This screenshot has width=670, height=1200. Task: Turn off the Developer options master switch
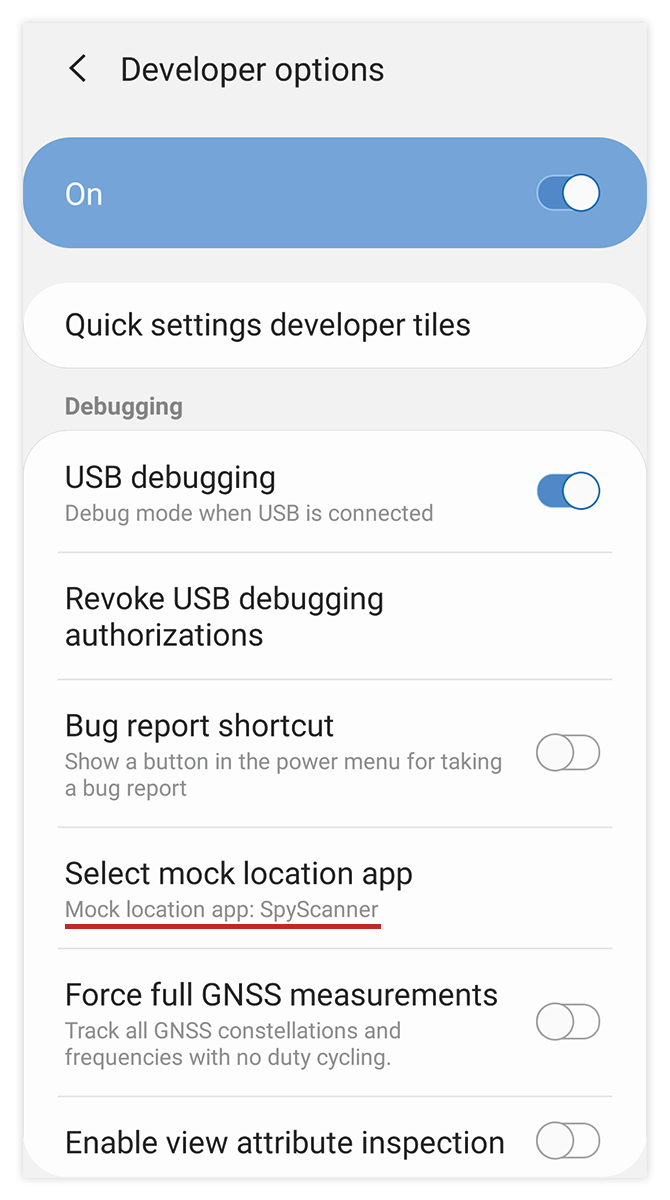568,193
